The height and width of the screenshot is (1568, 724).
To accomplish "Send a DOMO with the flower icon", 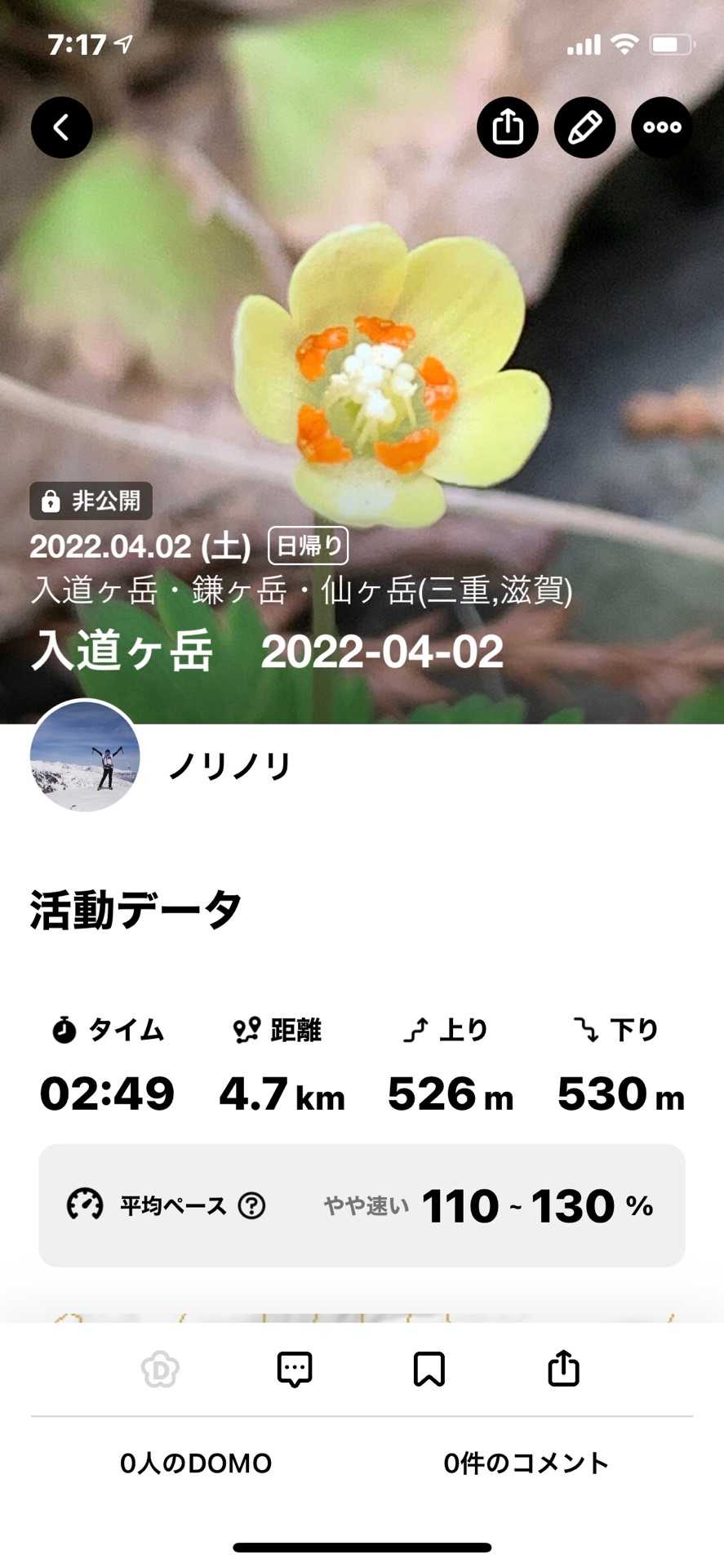I will point(160,1369).
